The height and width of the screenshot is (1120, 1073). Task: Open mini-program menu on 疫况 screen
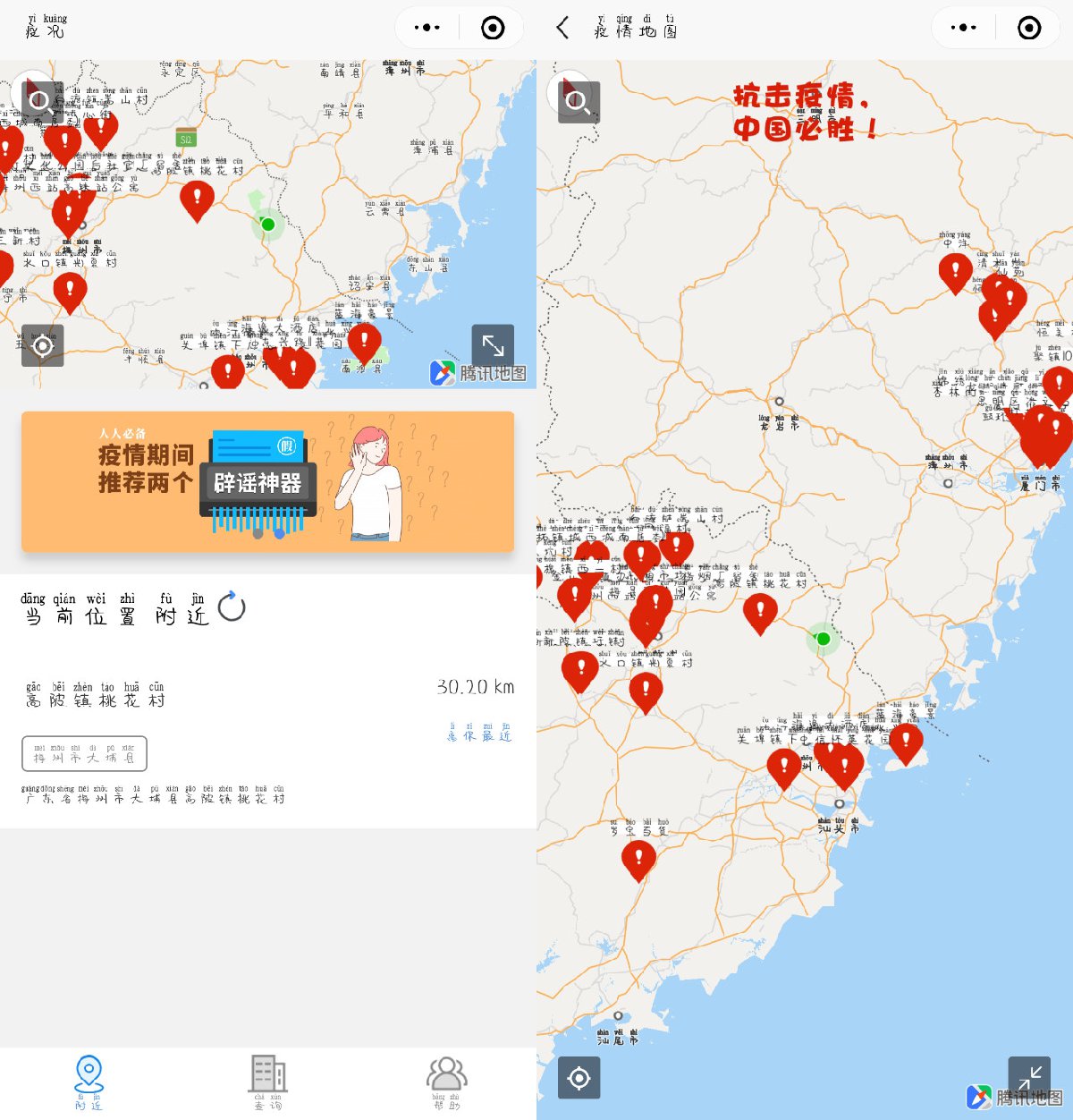[x=427, y=28]
